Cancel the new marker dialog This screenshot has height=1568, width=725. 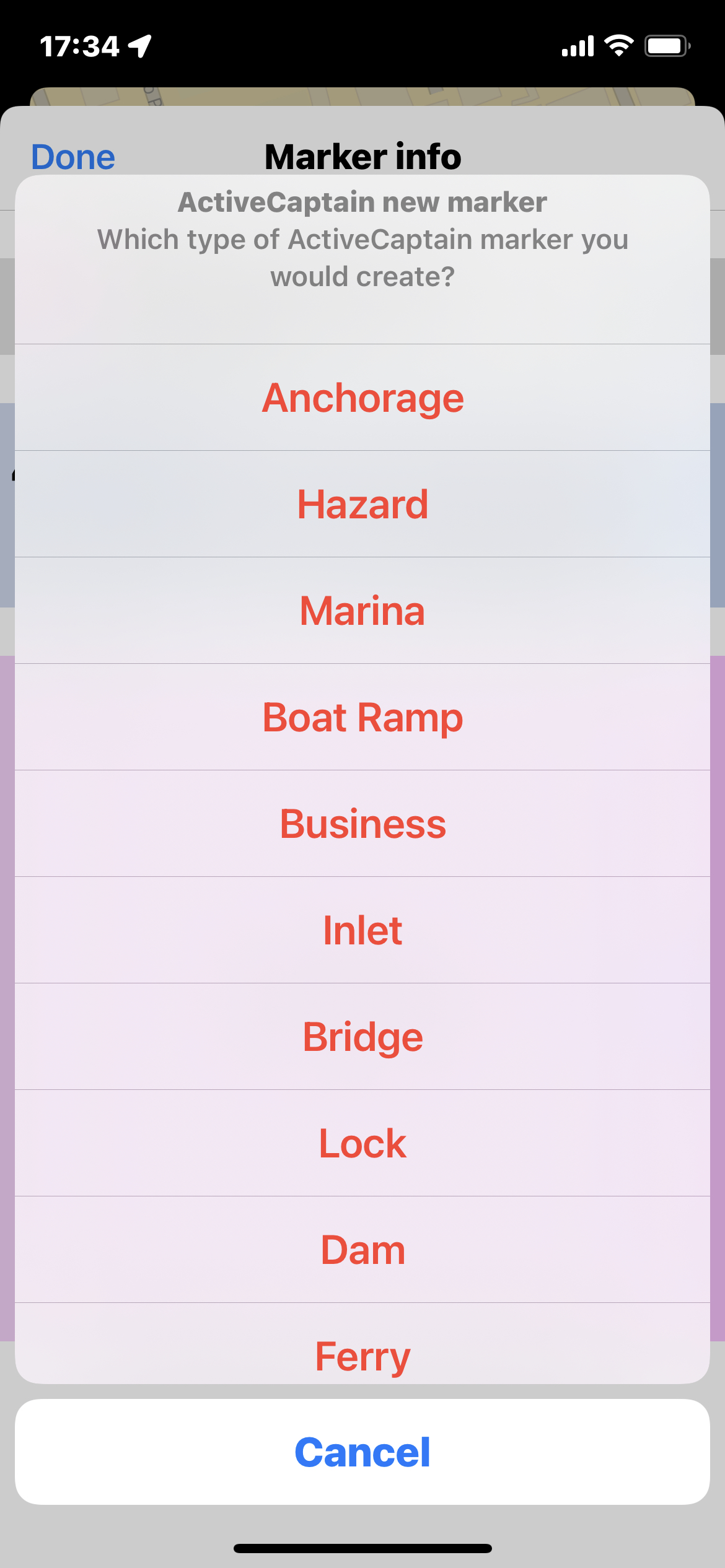pyautogui.click(x=362, y=1452)
